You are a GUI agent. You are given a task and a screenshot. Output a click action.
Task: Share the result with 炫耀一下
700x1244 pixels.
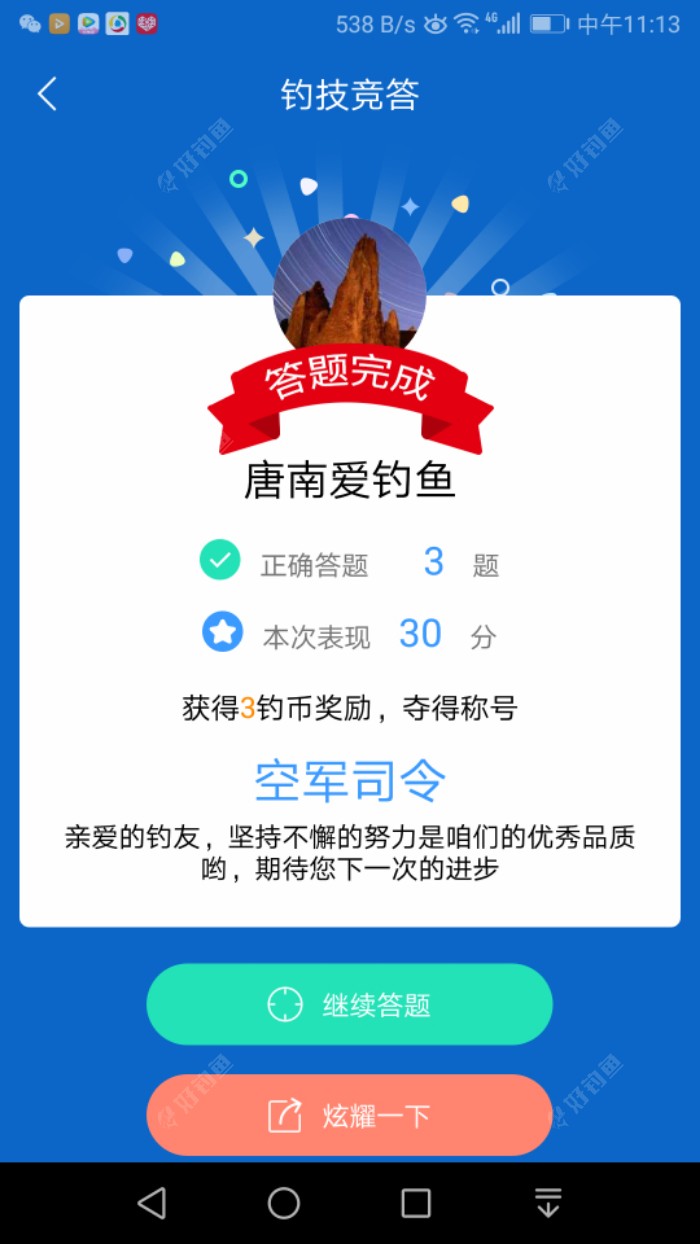coord(349,1115)
